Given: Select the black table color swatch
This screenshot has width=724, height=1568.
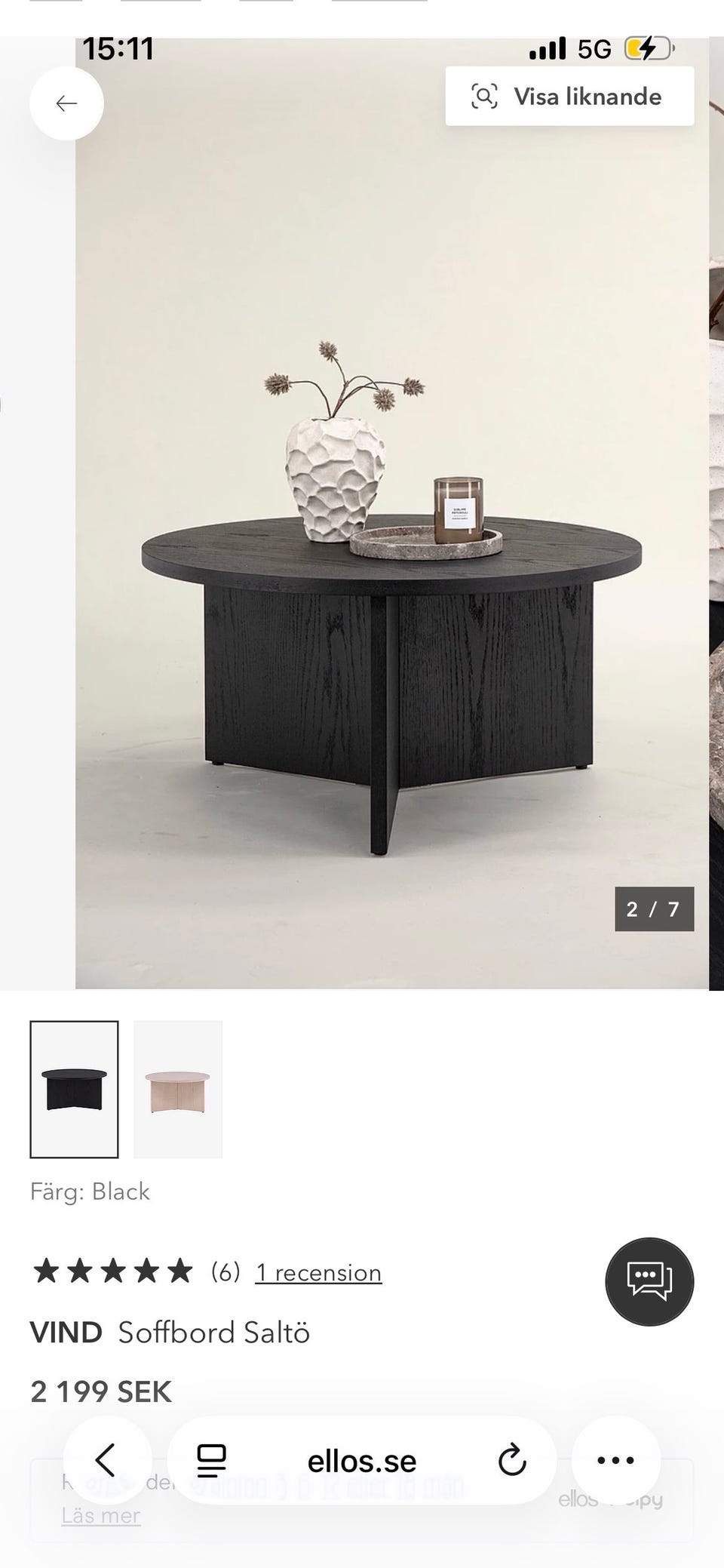Looking at the screenshot, I should click(74, 1089).
